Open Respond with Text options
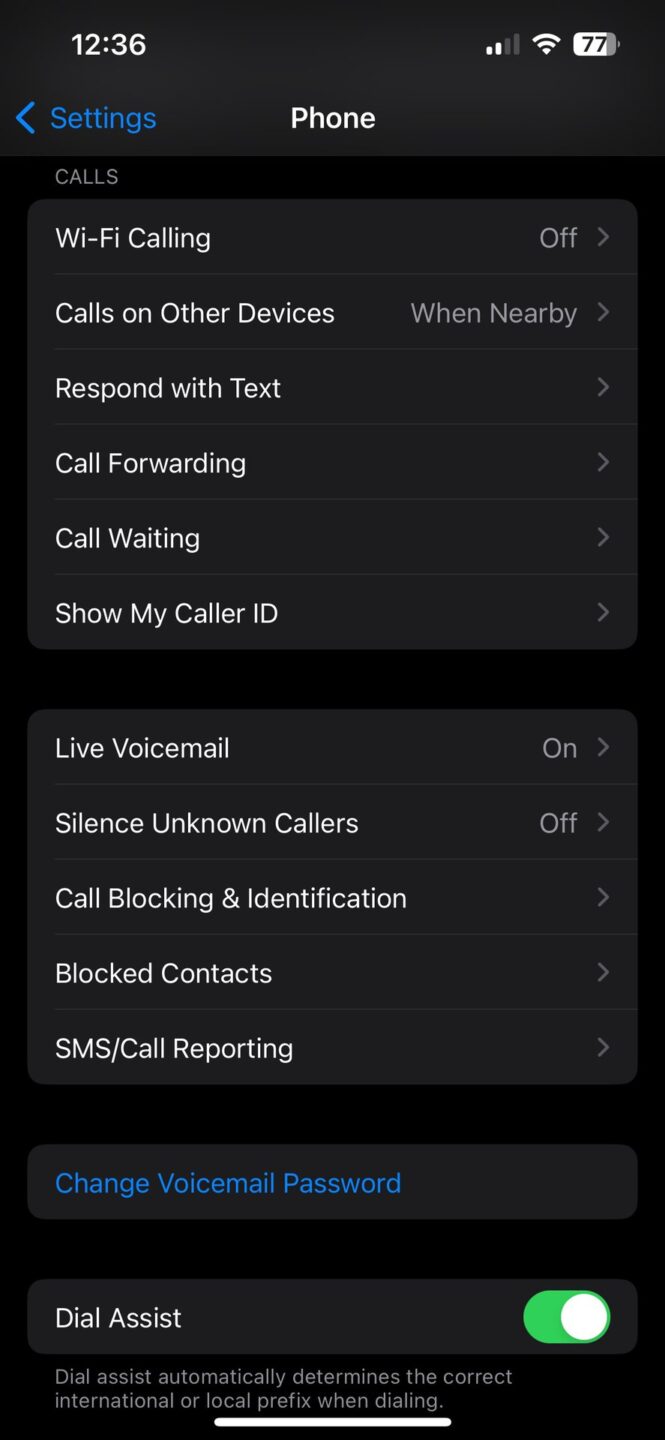 tap(332, 388)
